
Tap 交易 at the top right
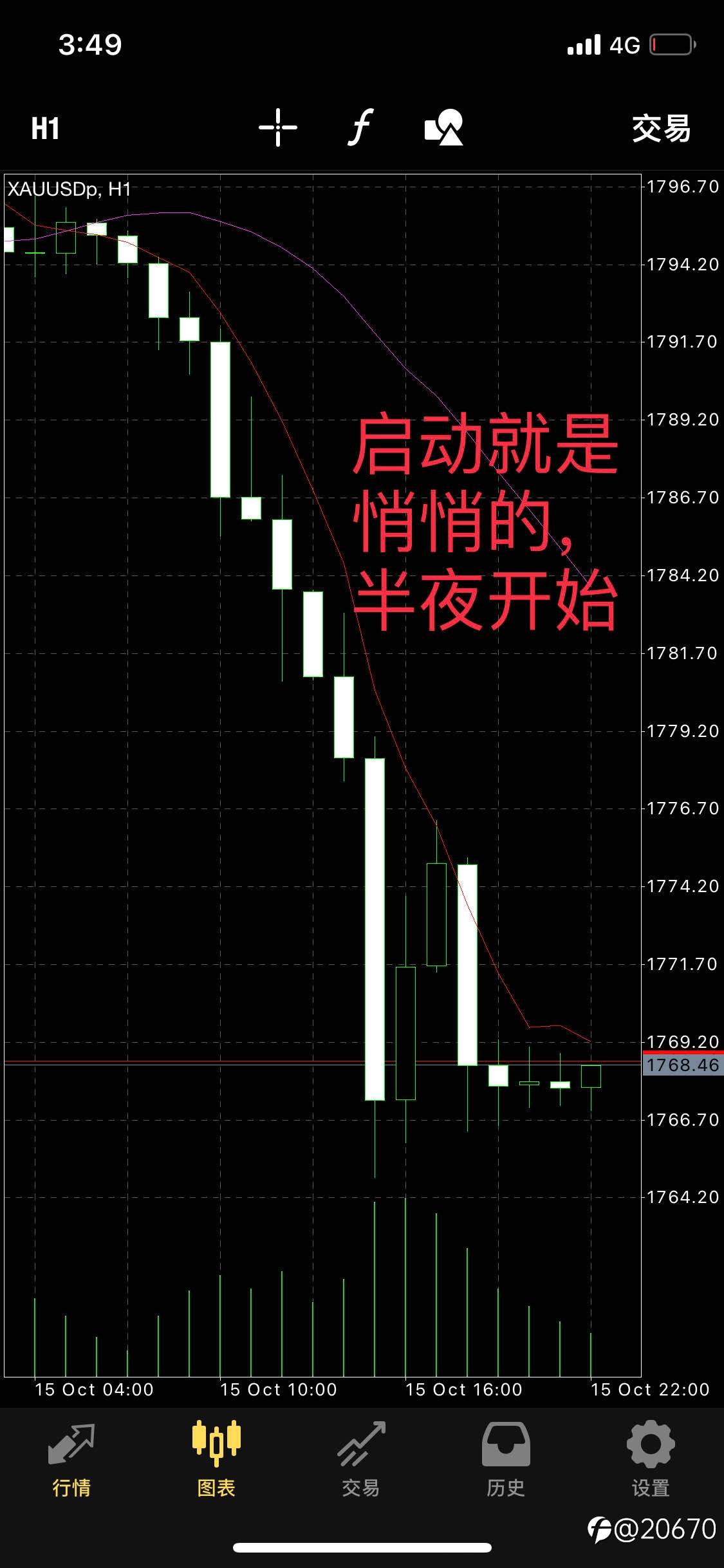click(661, 128)
